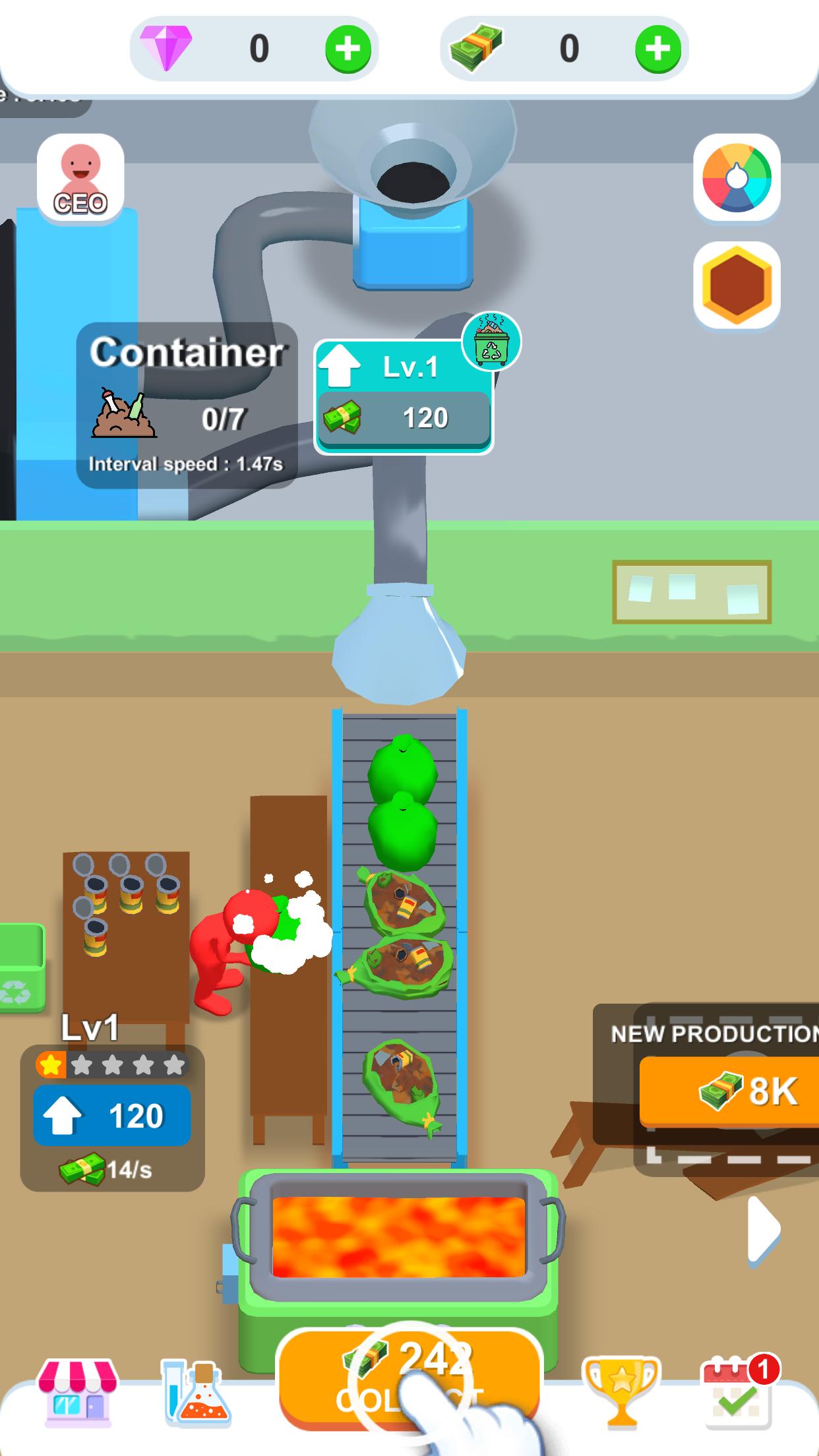Upgrade the Lv1 worker station for 120
The width and height of the screenshot is (819, 1456).
click(x=112, y=1116)
